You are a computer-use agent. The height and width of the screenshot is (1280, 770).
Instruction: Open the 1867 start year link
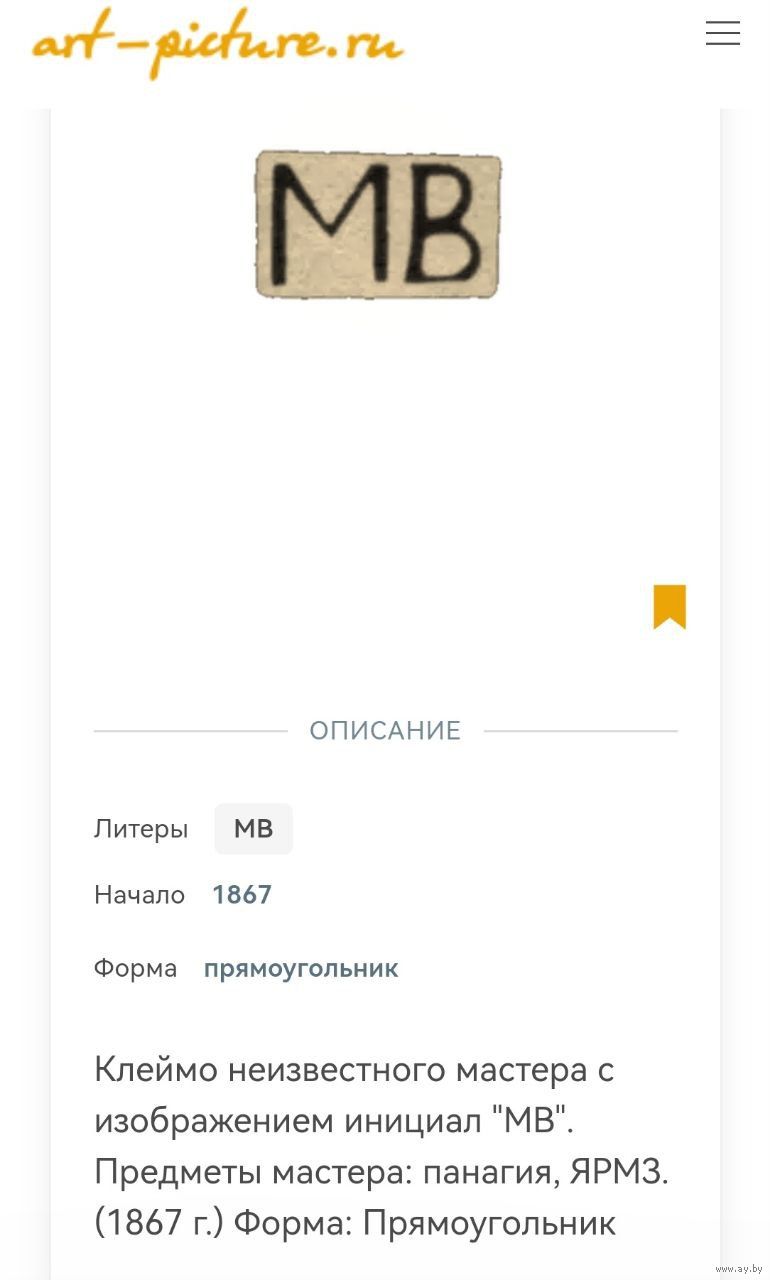pos(242,894)
